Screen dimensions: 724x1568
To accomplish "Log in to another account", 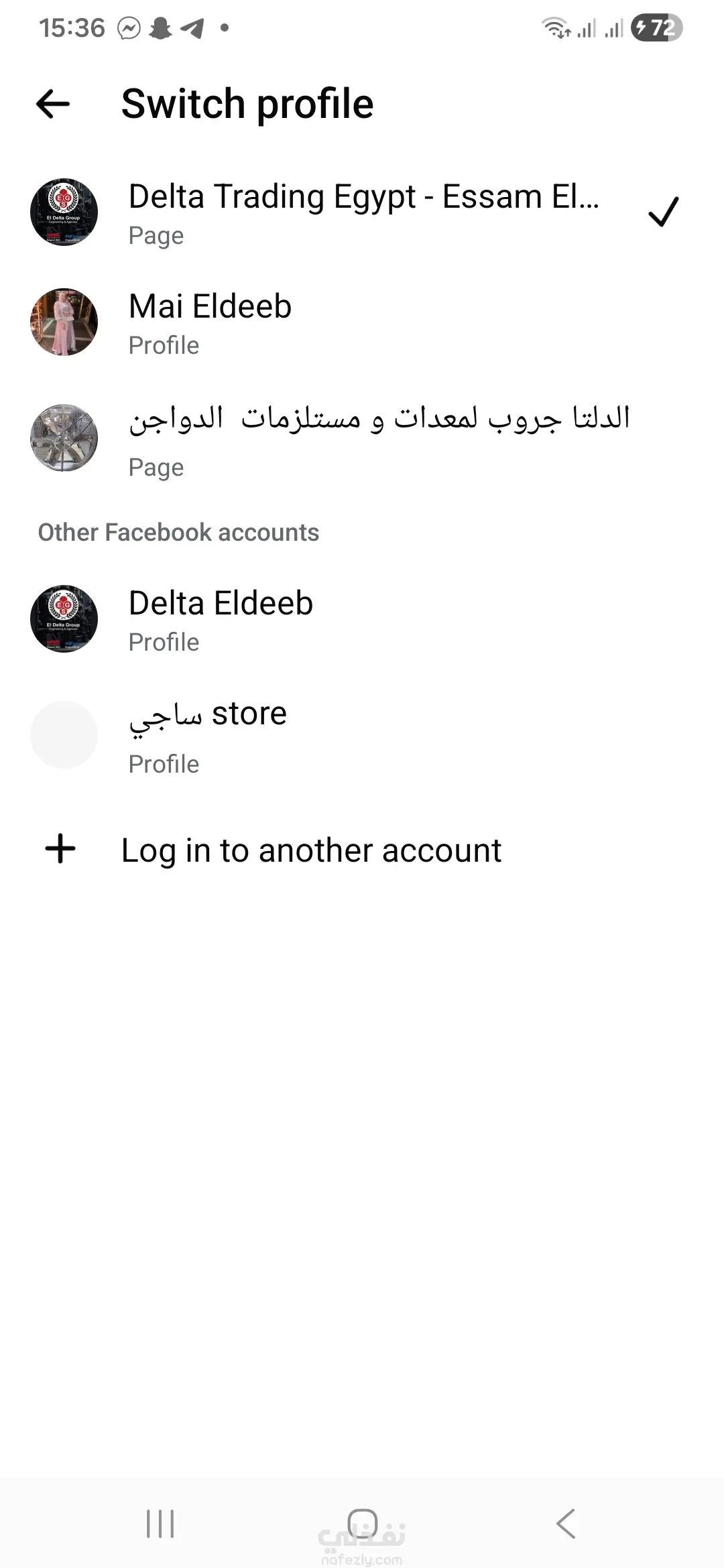I will point(311,850).
